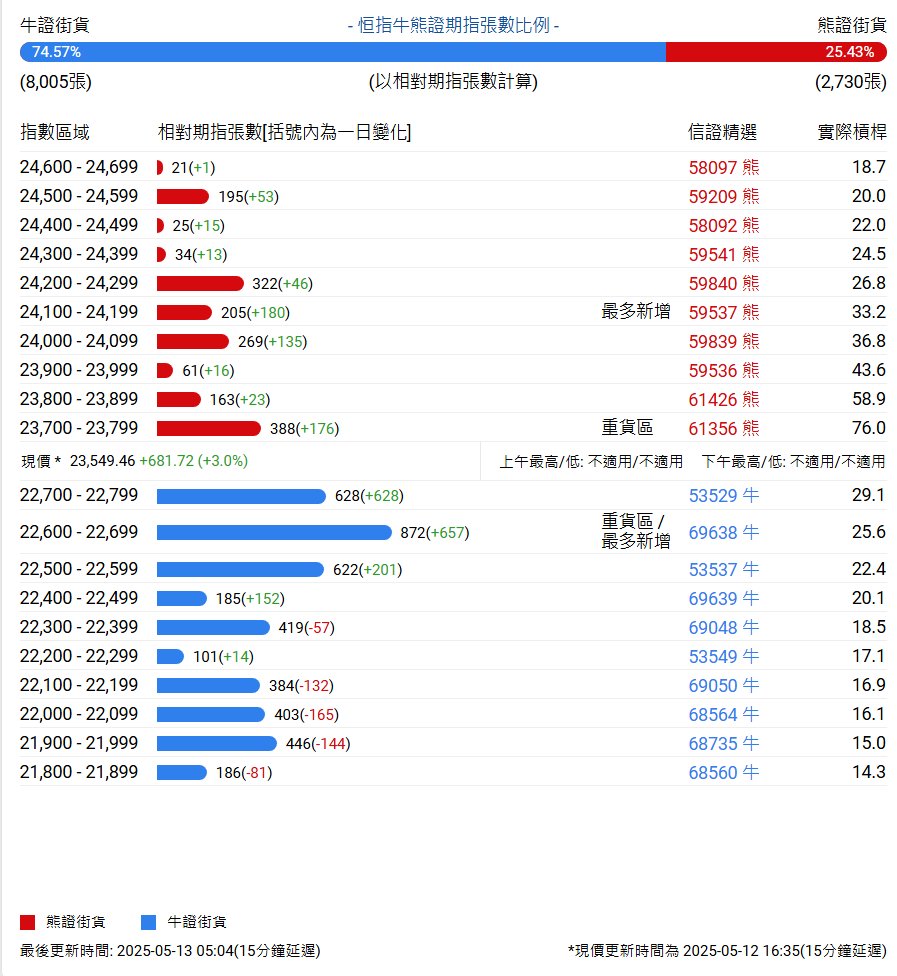Open bull warrant 53549 link
The height and width of the screenshot is (976, 897).
pyautogui.click(x=723, y=656)
